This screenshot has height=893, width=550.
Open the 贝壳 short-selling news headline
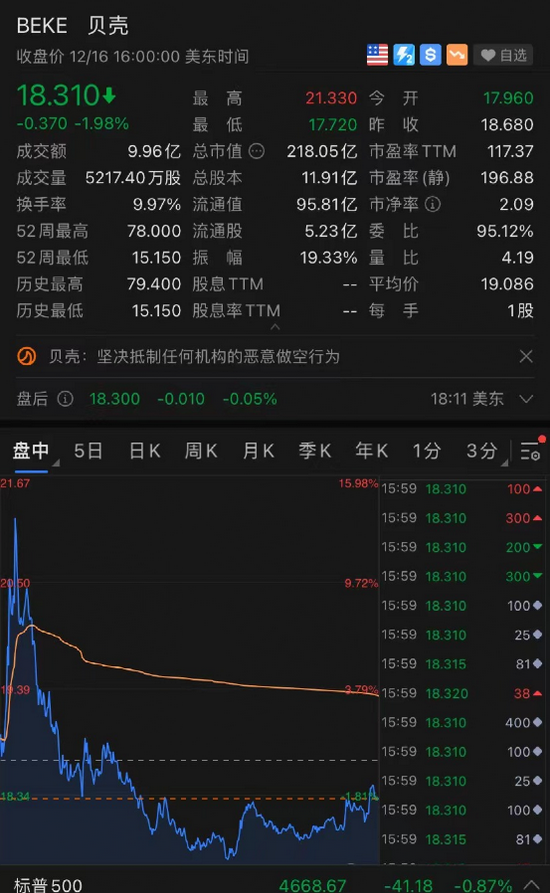click(x=194, y=357)
